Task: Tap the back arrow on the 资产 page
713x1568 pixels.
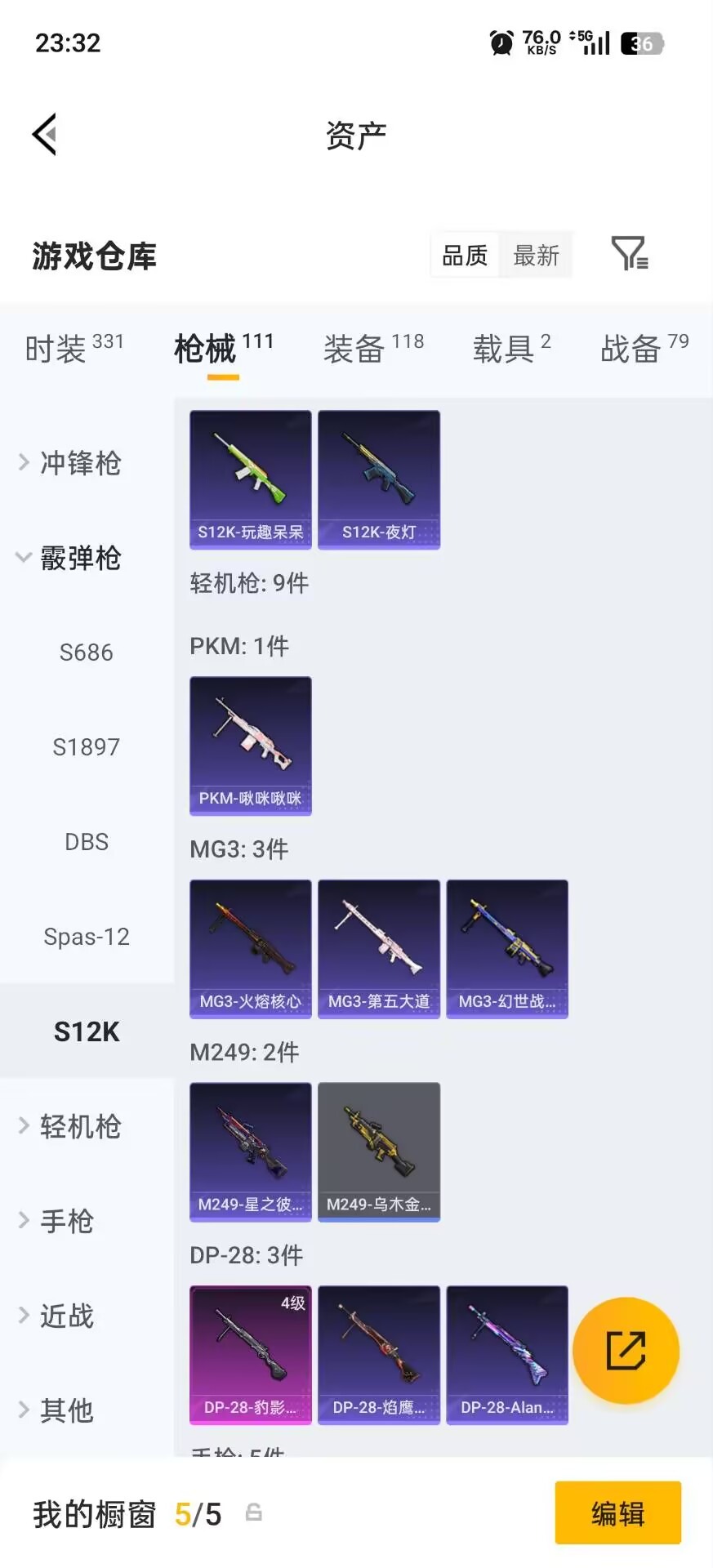Action: (45, 133)
